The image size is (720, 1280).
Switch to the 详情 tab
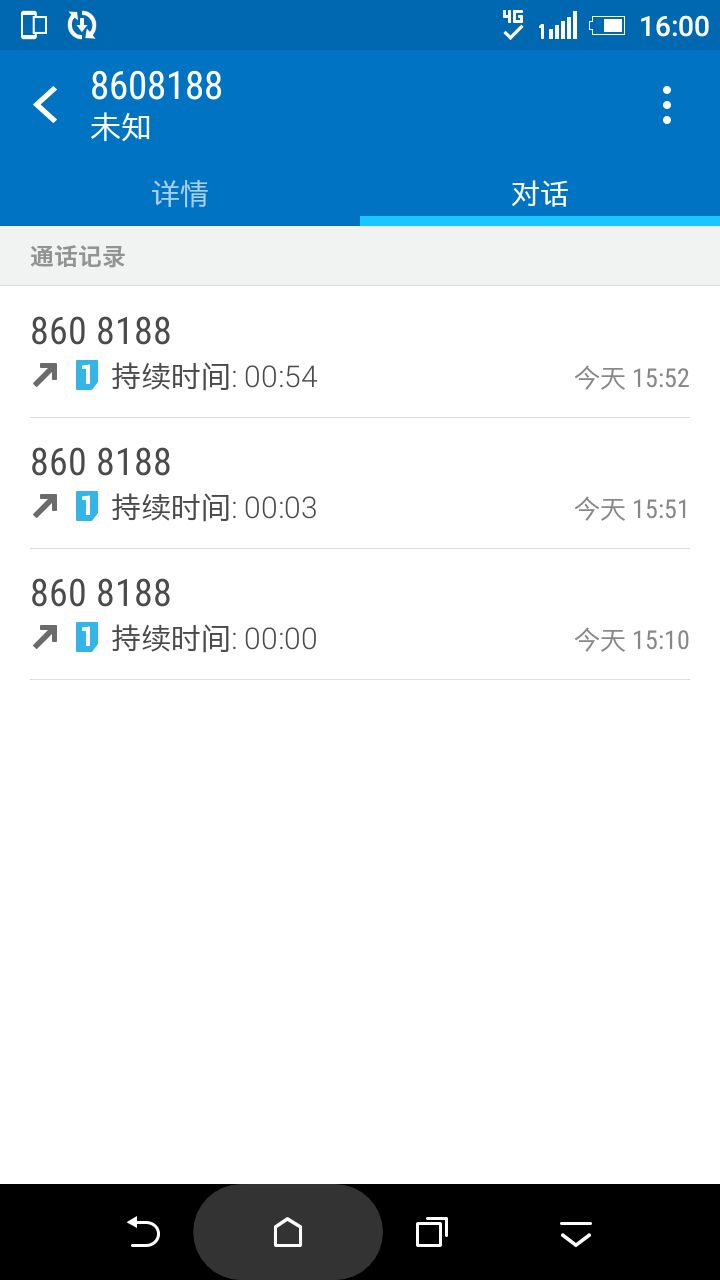click(180, 194)
